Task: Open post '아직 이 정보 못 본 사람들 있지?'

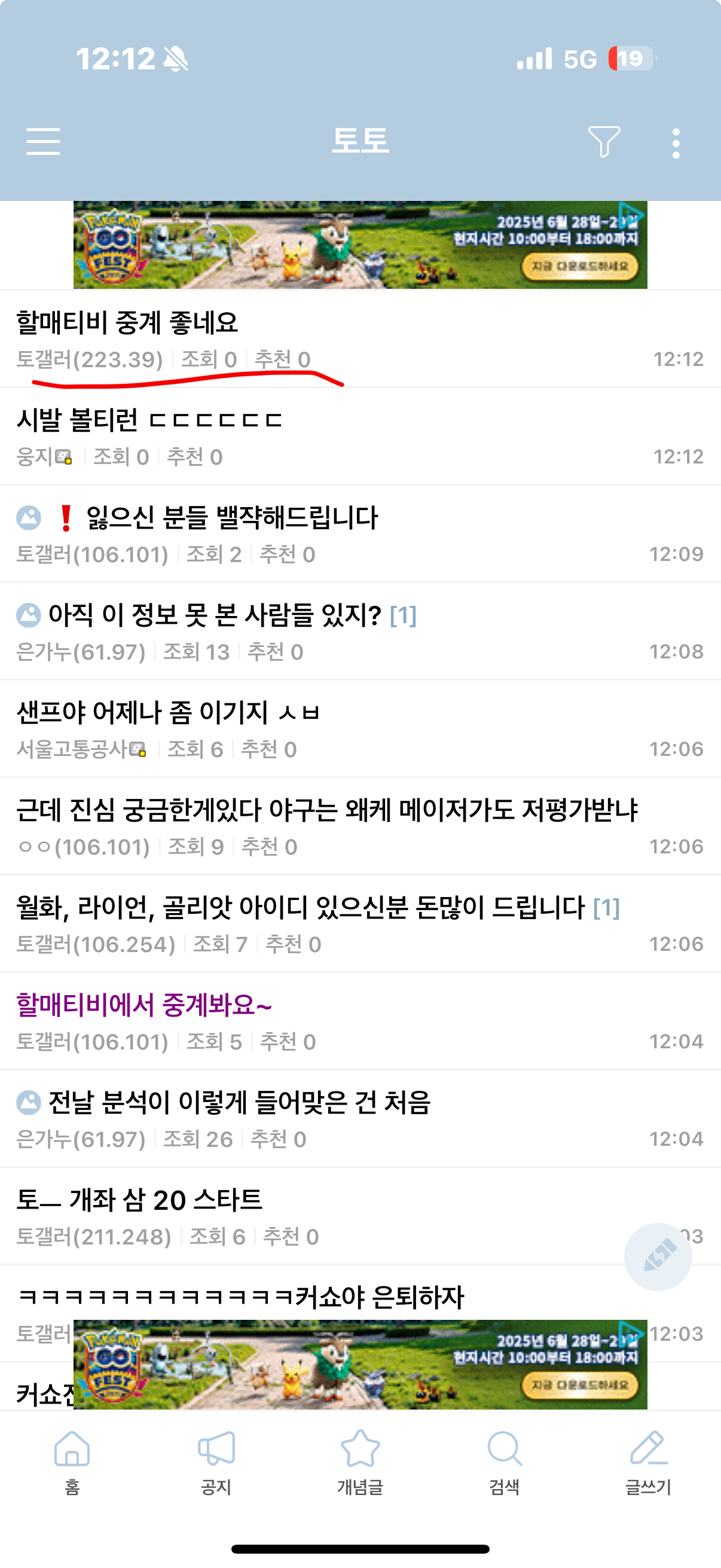Action: tap(214, 615)
